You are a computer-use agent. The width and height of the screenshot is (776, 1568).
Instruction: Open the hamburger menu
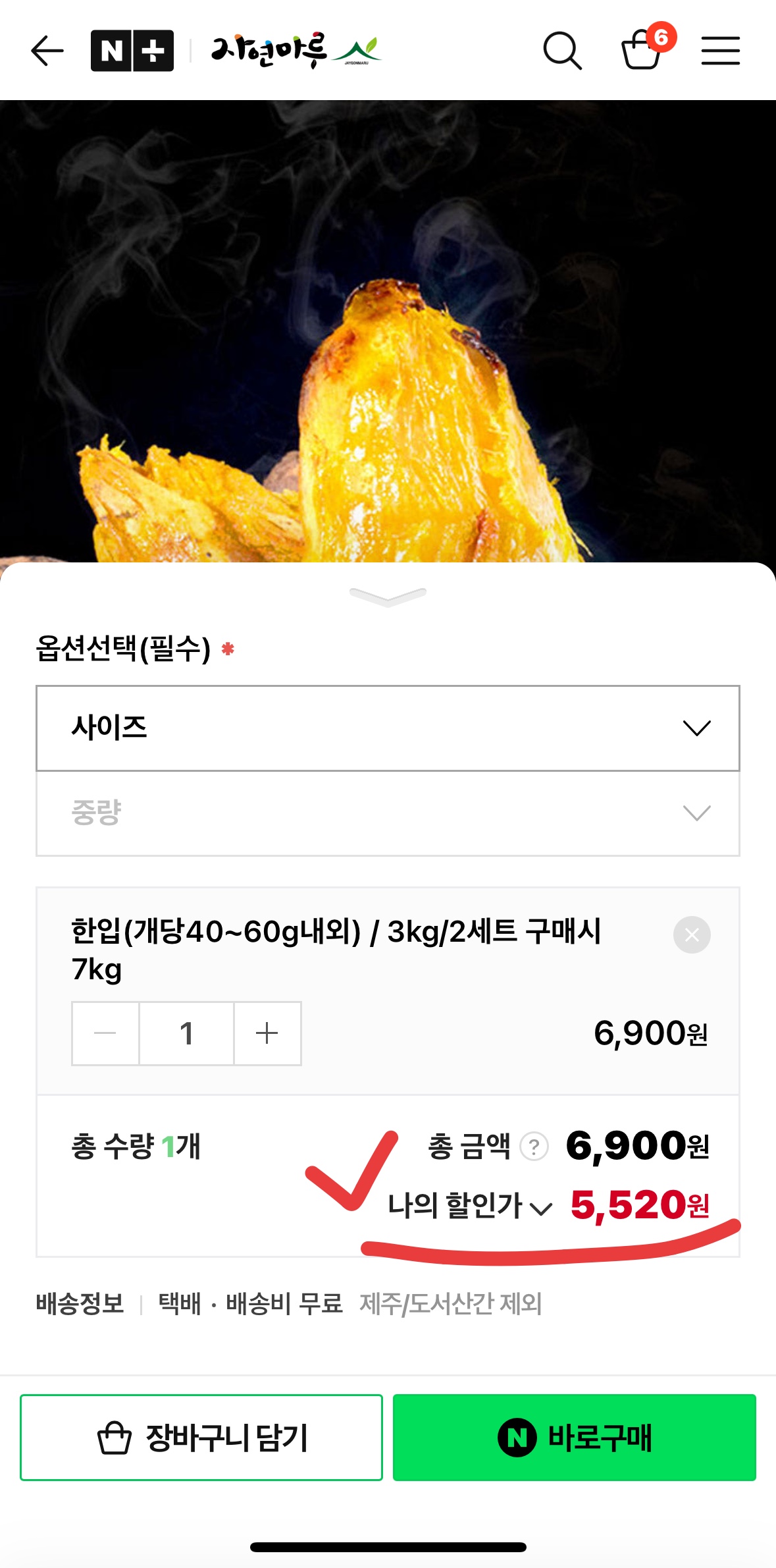tap(720, 51)
